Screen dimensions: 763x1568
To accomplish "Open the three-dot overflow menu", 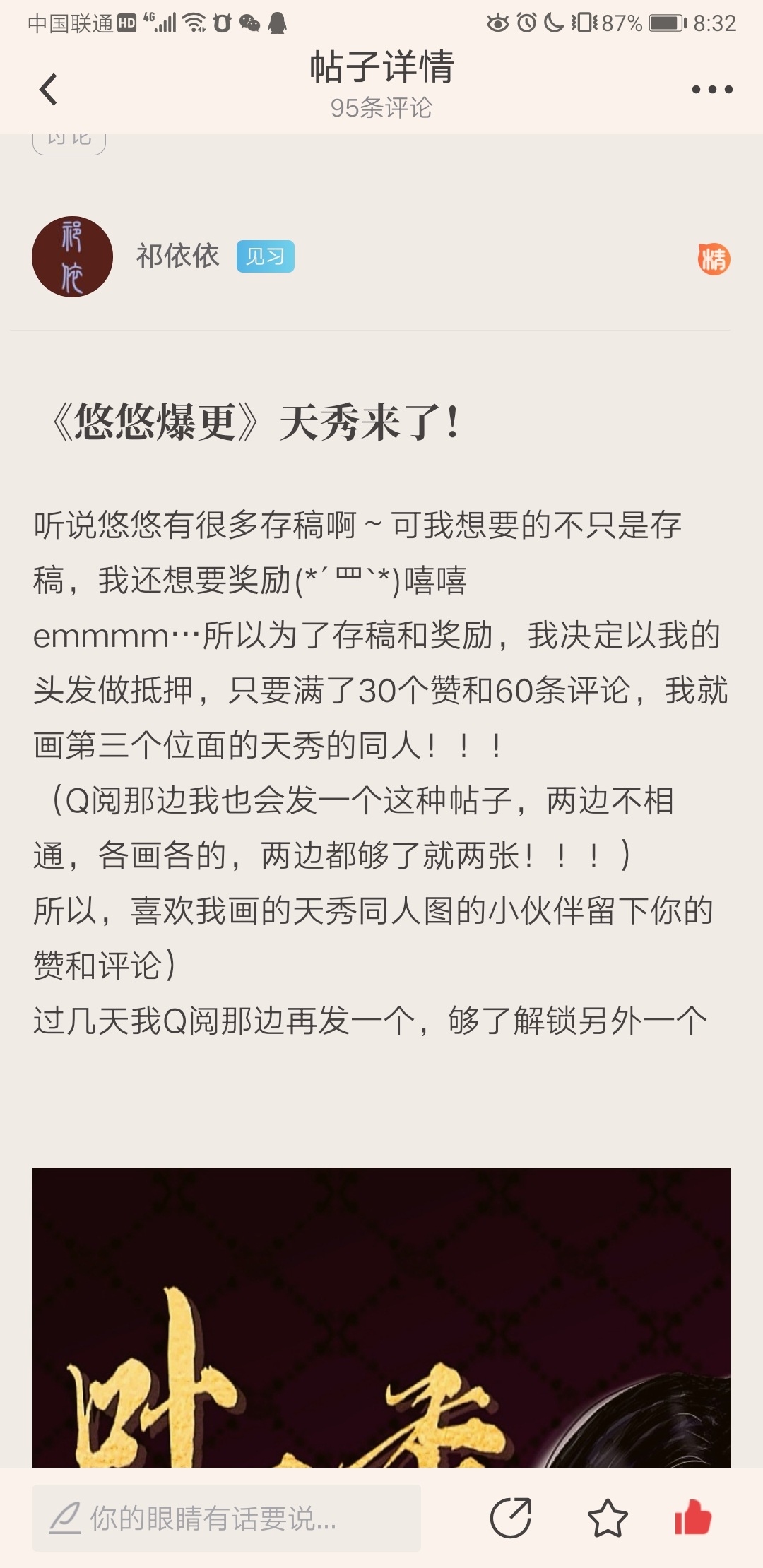I will (711, 90).
